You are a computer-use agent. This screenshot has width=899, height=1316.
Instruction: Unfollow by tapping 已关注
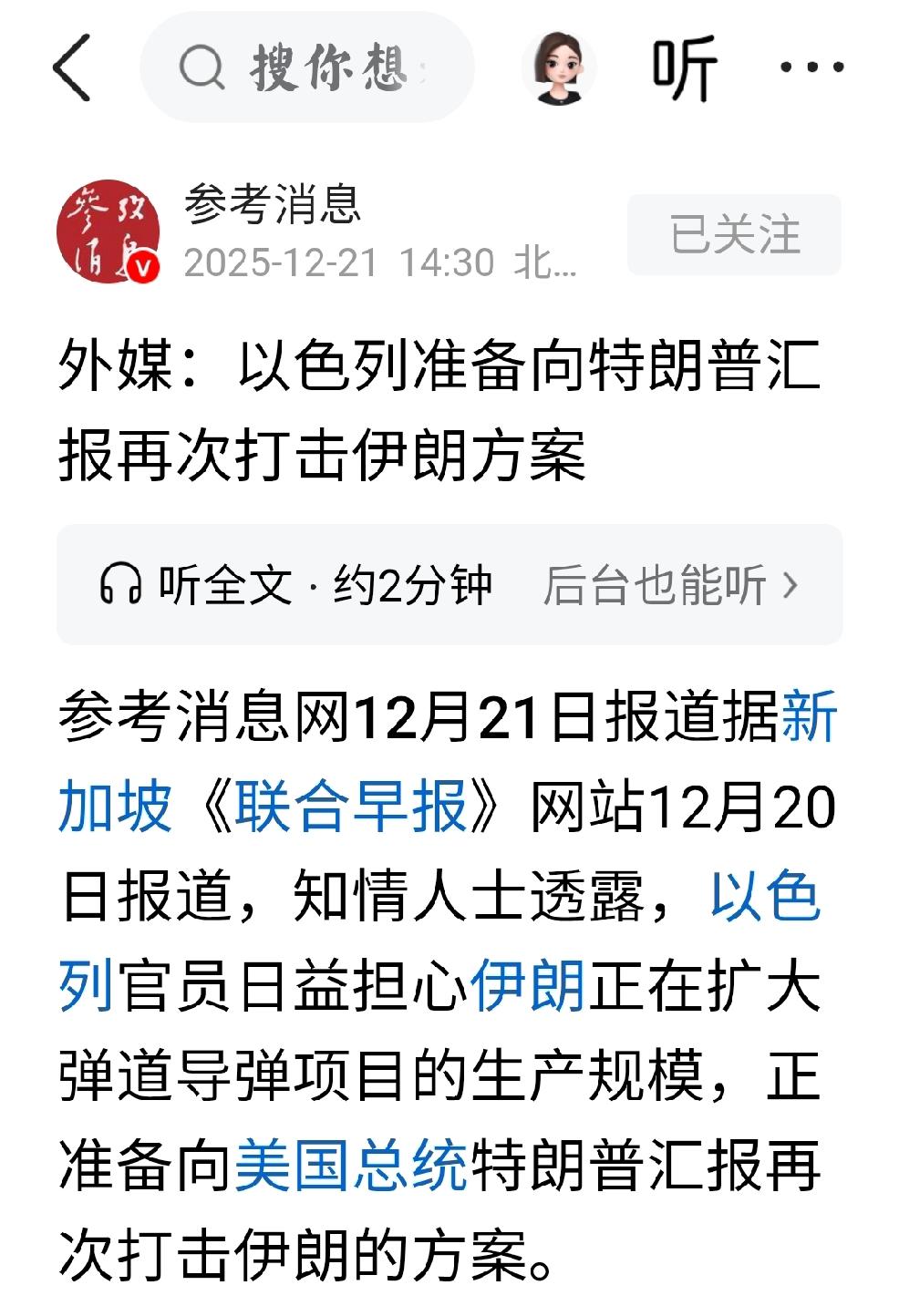coord(732,234)
